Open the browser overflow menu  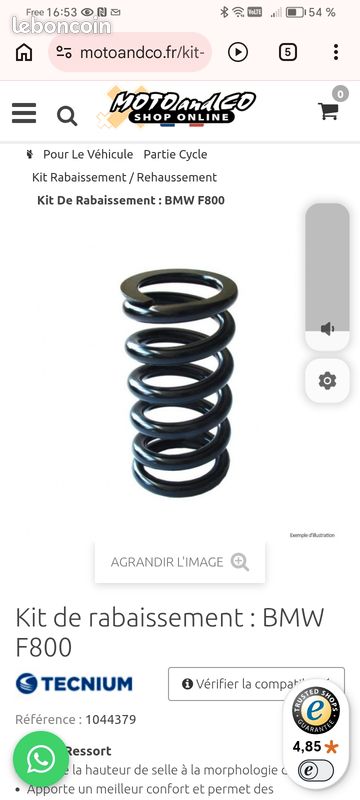pyautogui.click(x=336, y=52)
